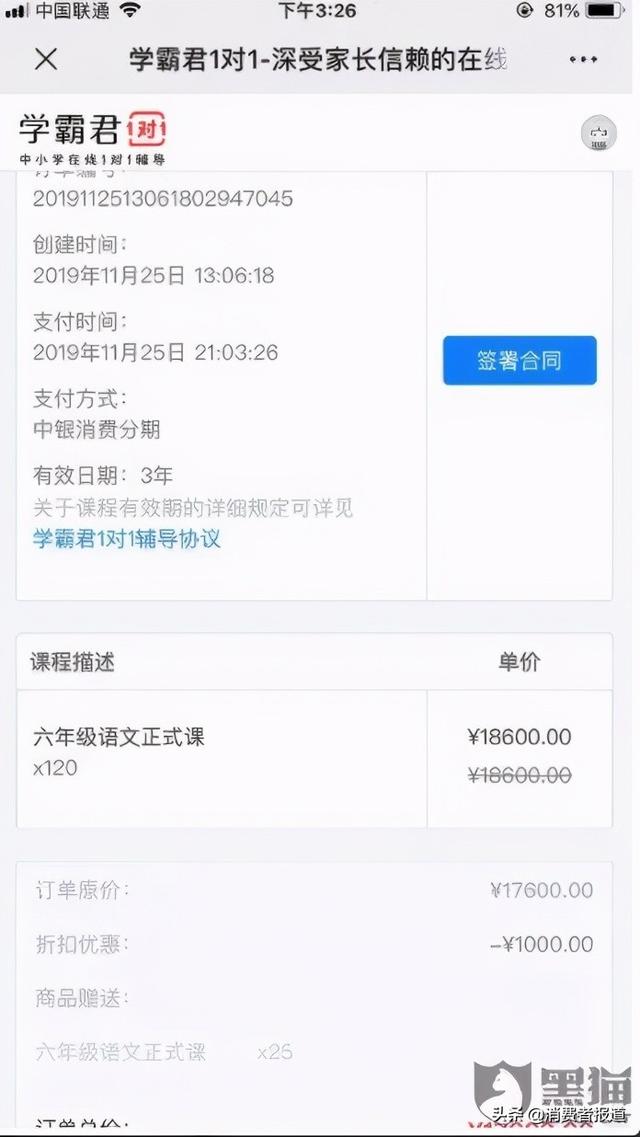Open the 学霸君1对1辅导协议 link
The image size is (640, 1137).
(x=127, y=539)
